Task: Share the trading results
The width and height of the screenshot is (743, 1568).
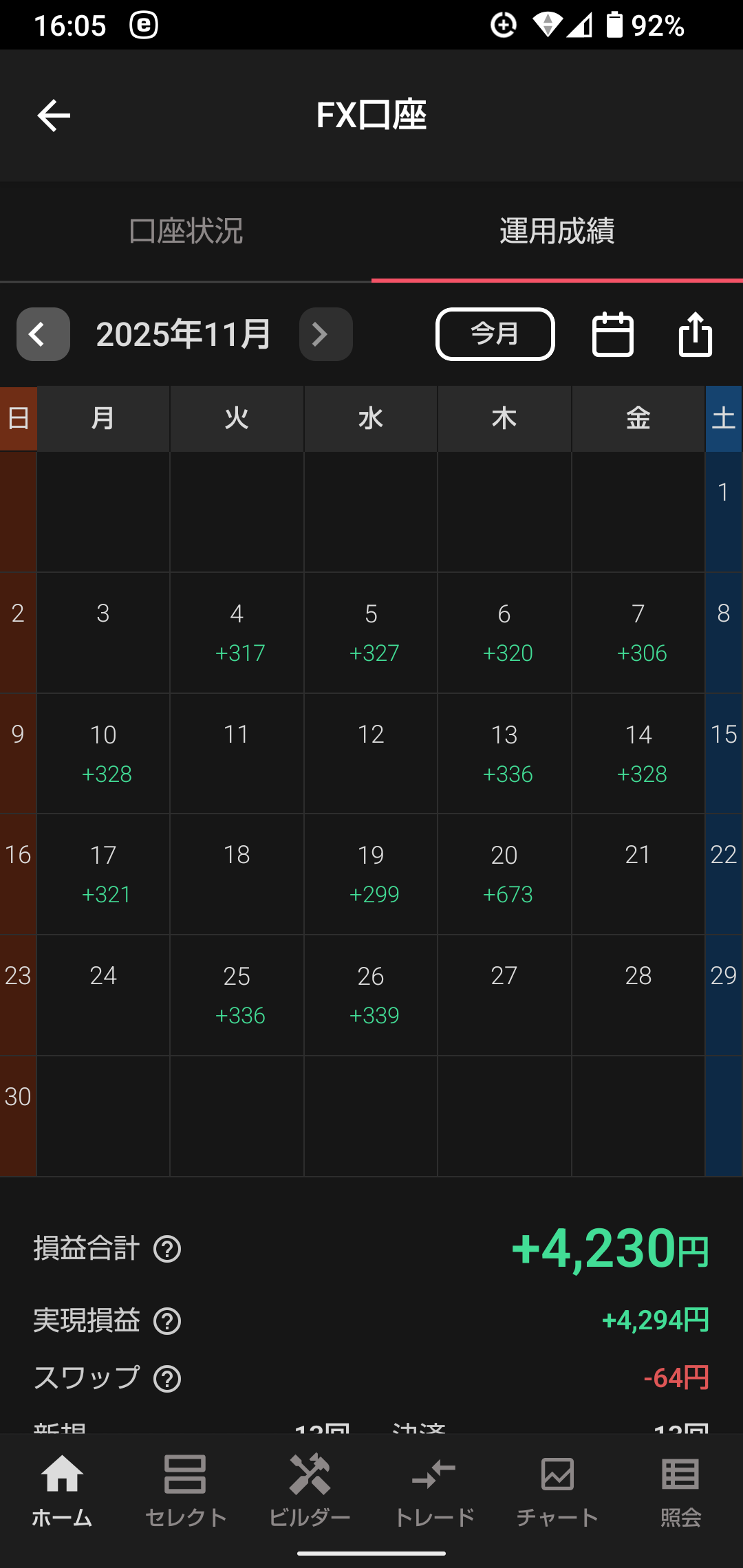Action: 695,334
